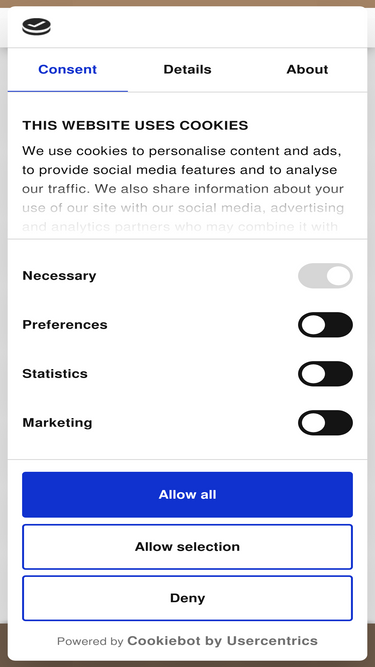Select the Consent tab
The width and height of the screenshot is (375, 667).
(68, 69)
